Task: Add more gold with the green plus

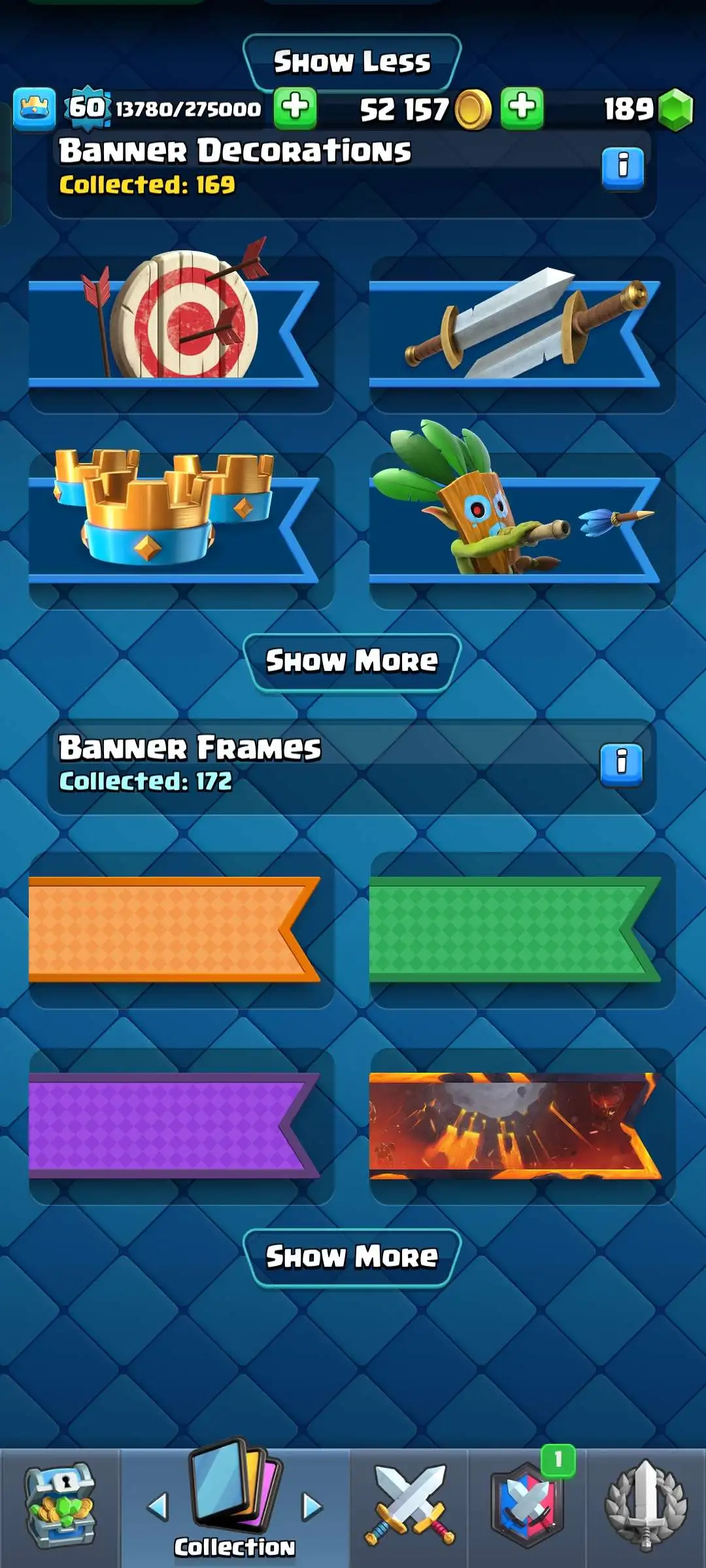Action: pos(522,108)
